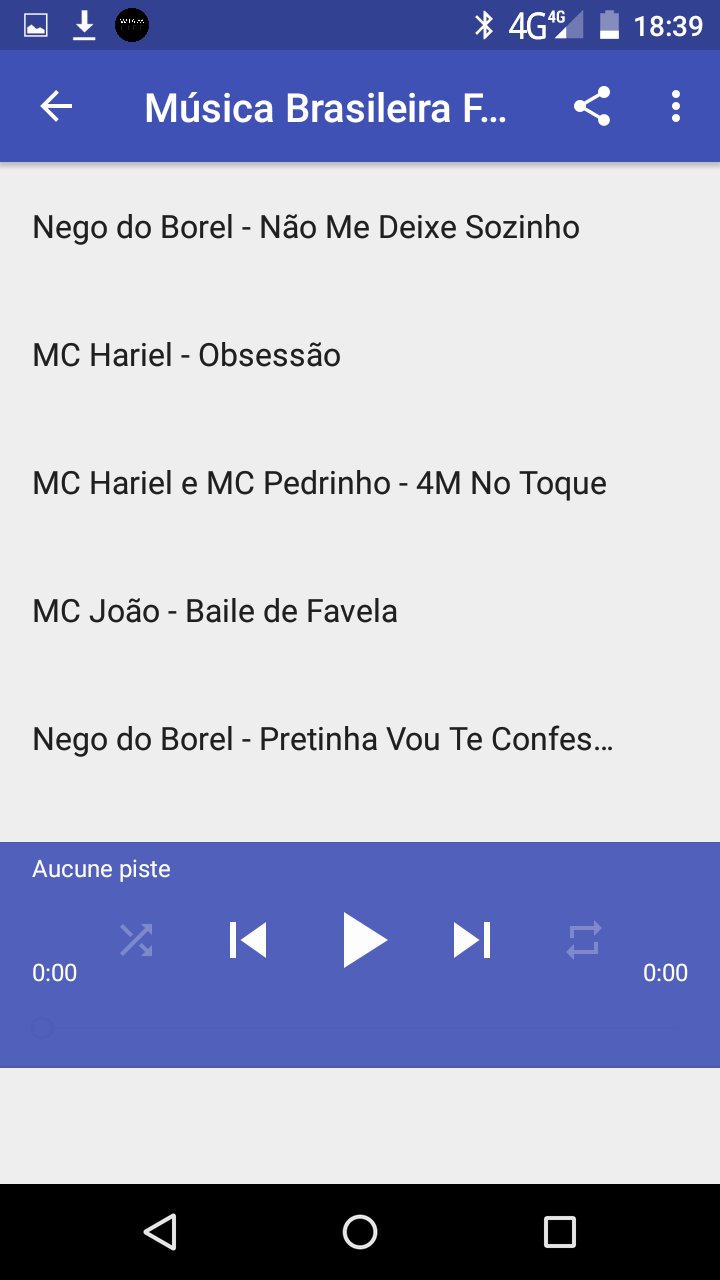Toggle repeat mode
This screenshot has height=1280, width=720.
click(584, 940)
